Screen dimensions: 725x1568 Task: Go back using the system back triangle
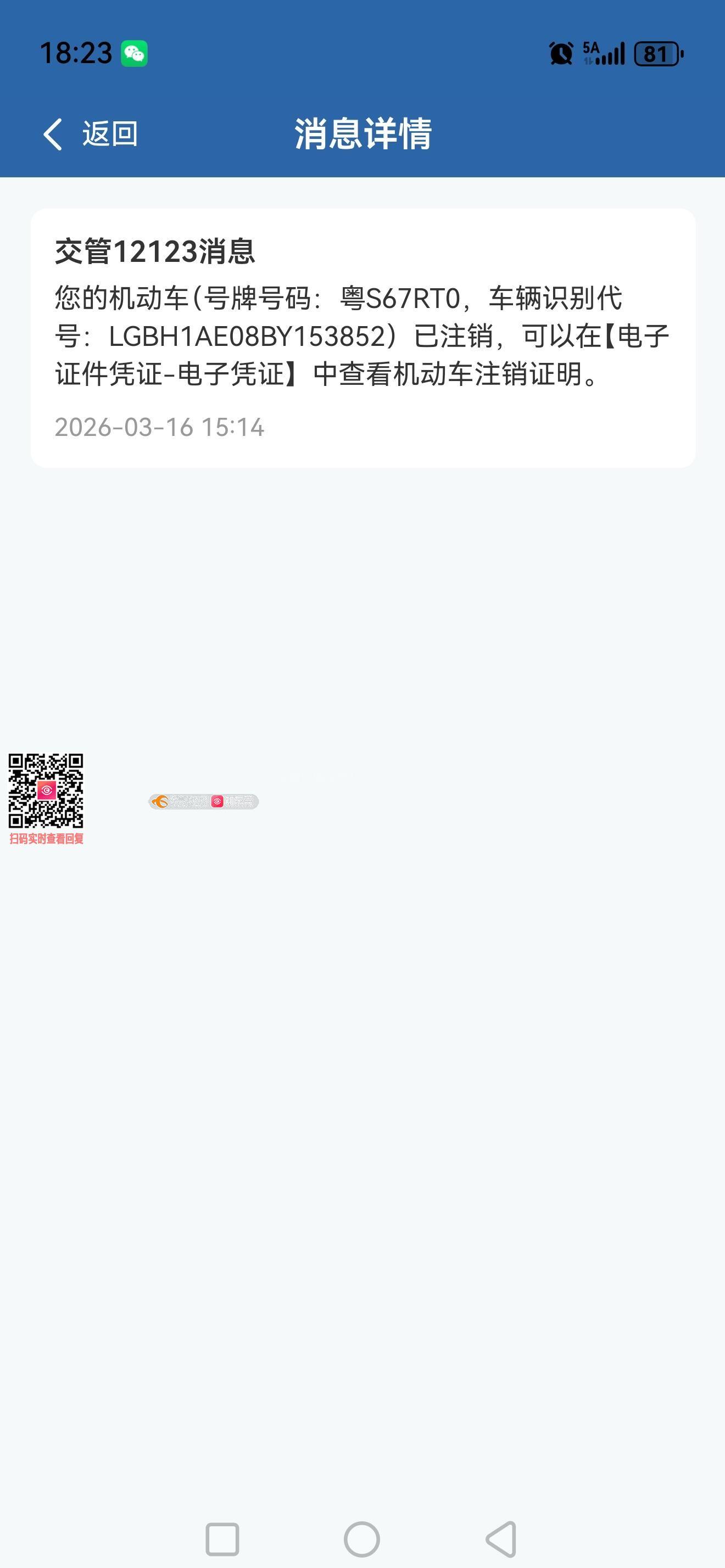(x=501, y=1539)
